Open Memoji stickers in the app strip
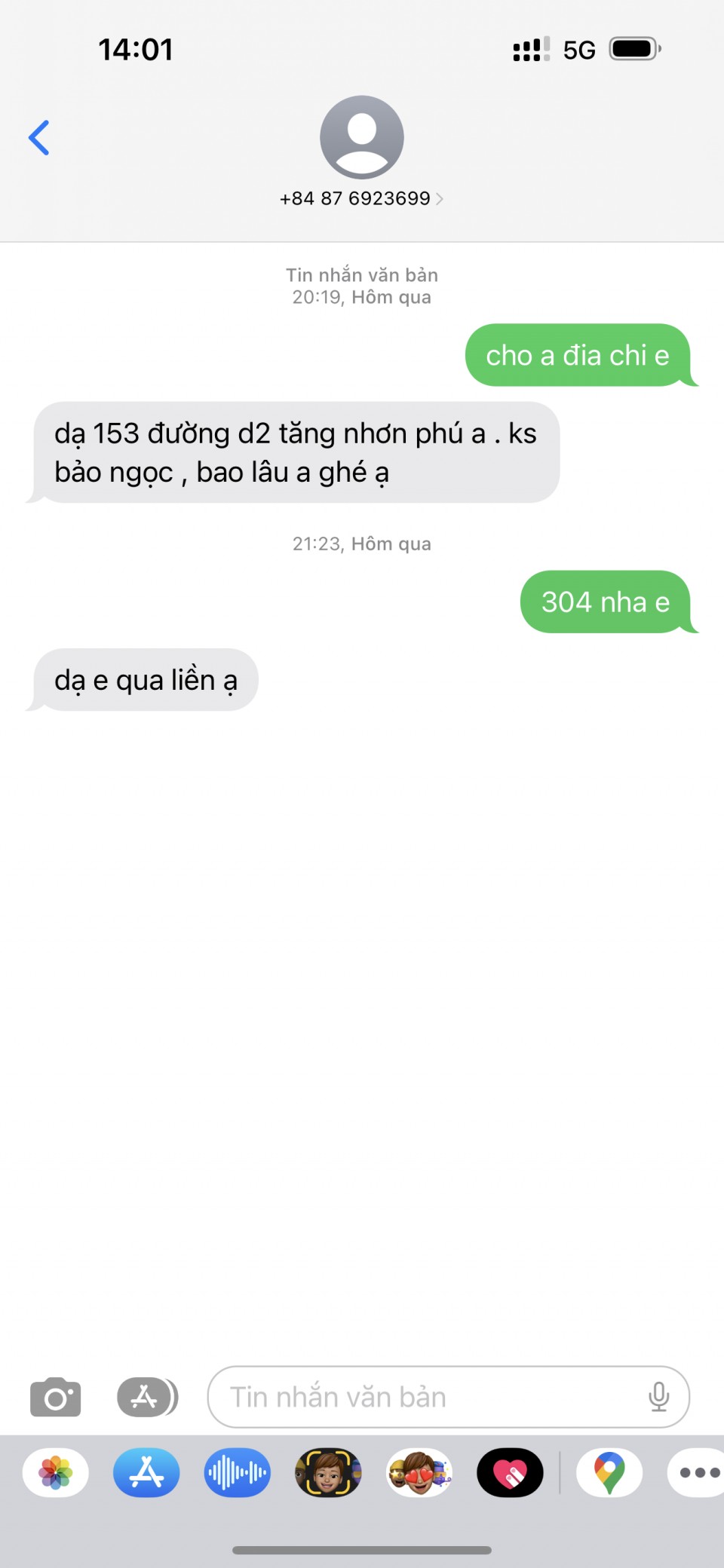The height and width of the screenshot is (1568, 724). (419, 1472)
